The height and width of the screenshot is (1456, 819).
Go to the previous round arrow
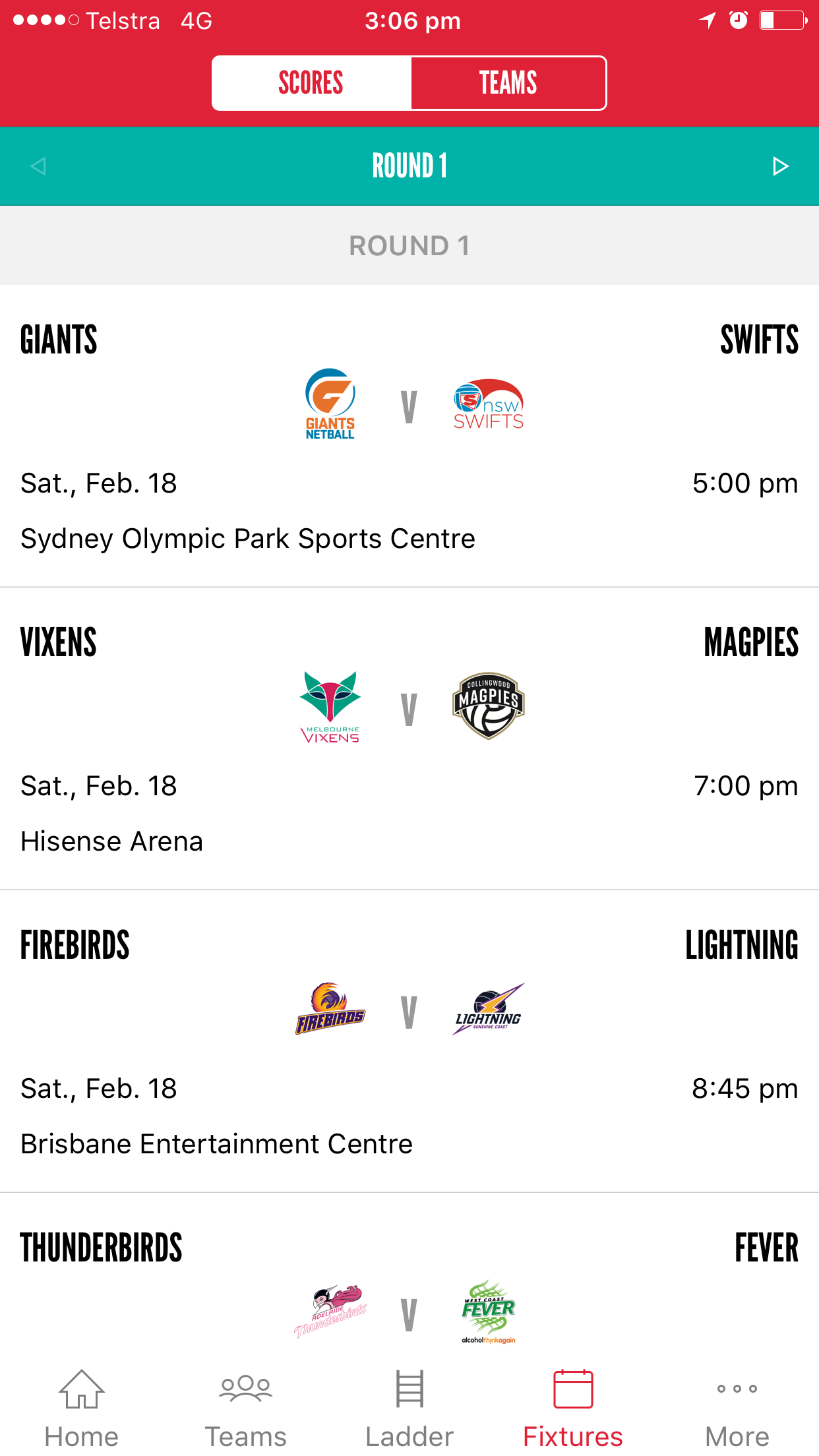38,166
